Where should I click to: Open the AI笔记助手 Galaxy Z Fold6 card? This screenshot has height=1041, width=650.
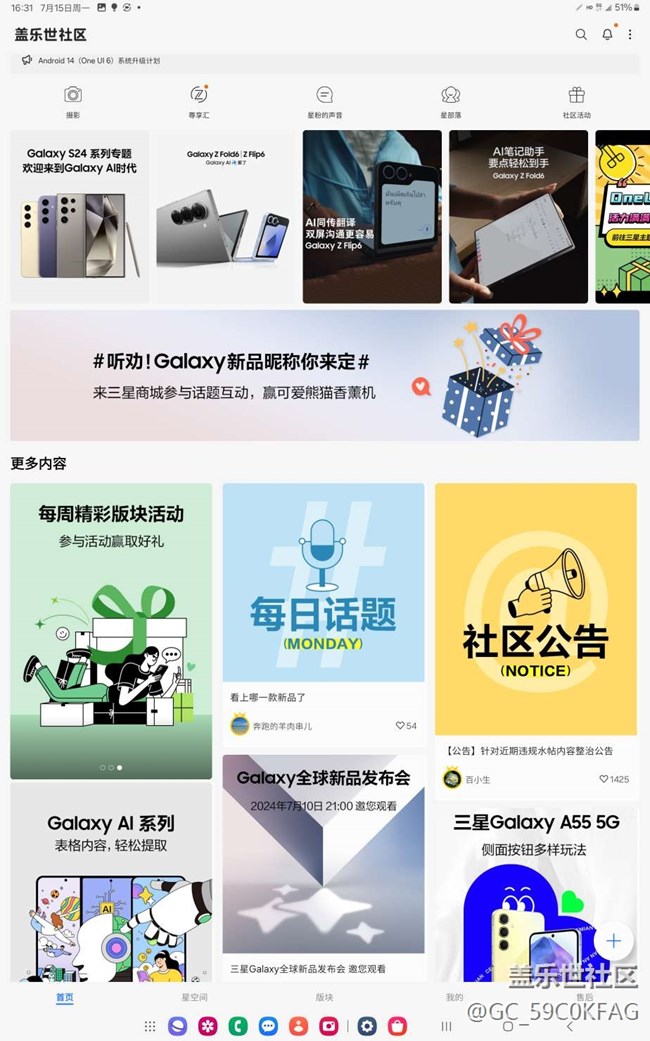[518, 216]
